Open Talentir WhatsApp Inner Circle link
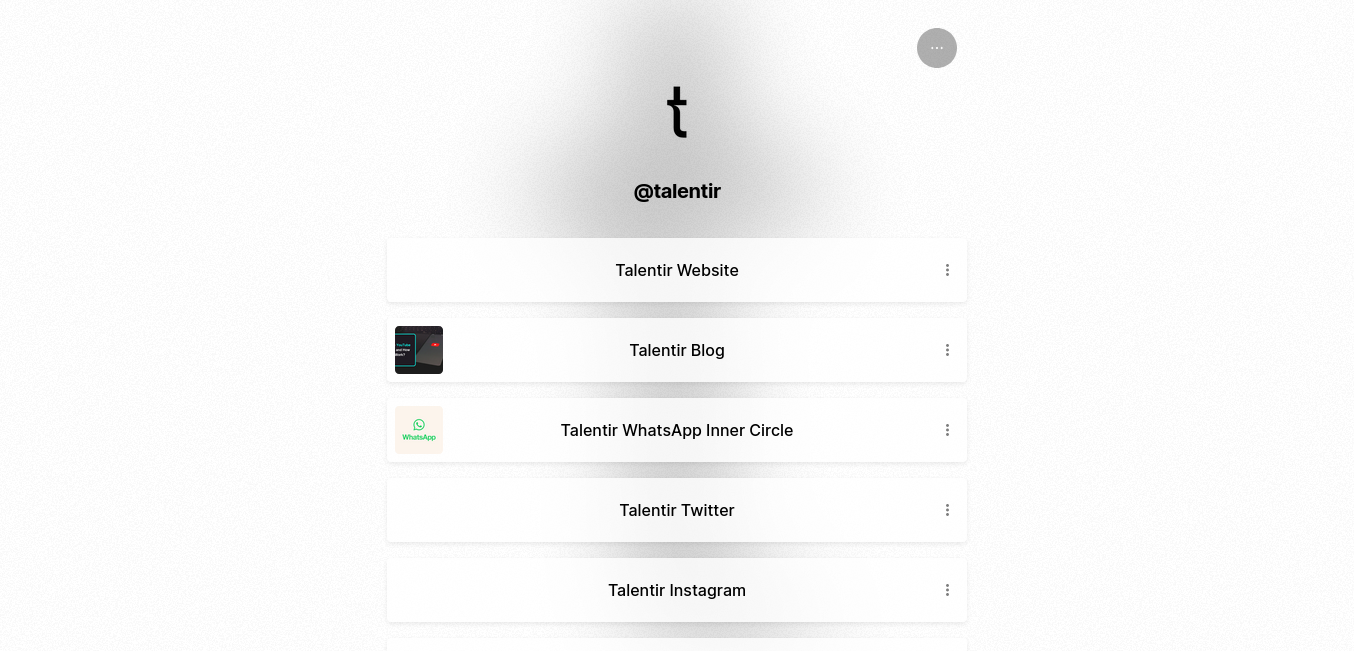Viewport: 1366px width, 651px height. (x=676, y=430)
